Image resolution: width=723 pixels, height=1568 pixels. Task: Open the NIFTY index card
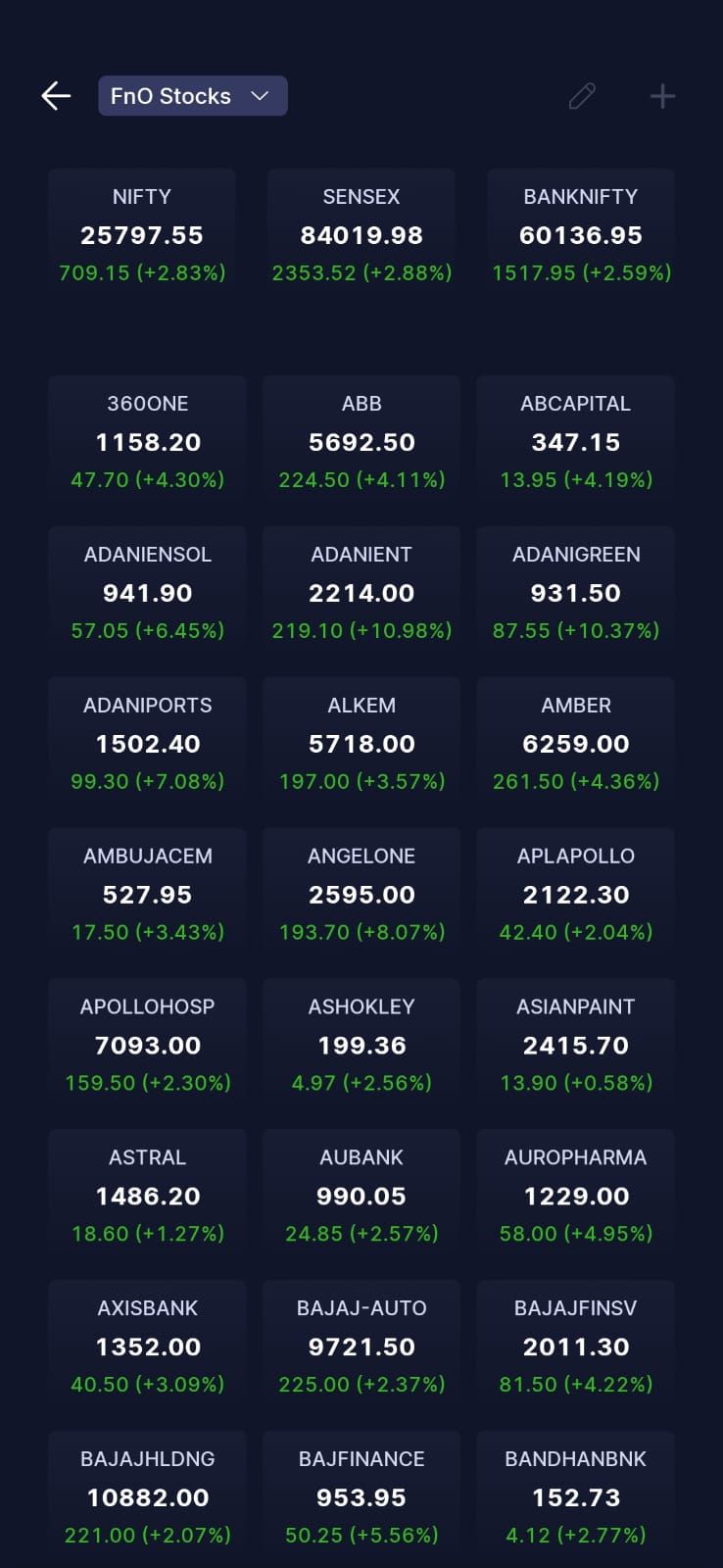142,233
